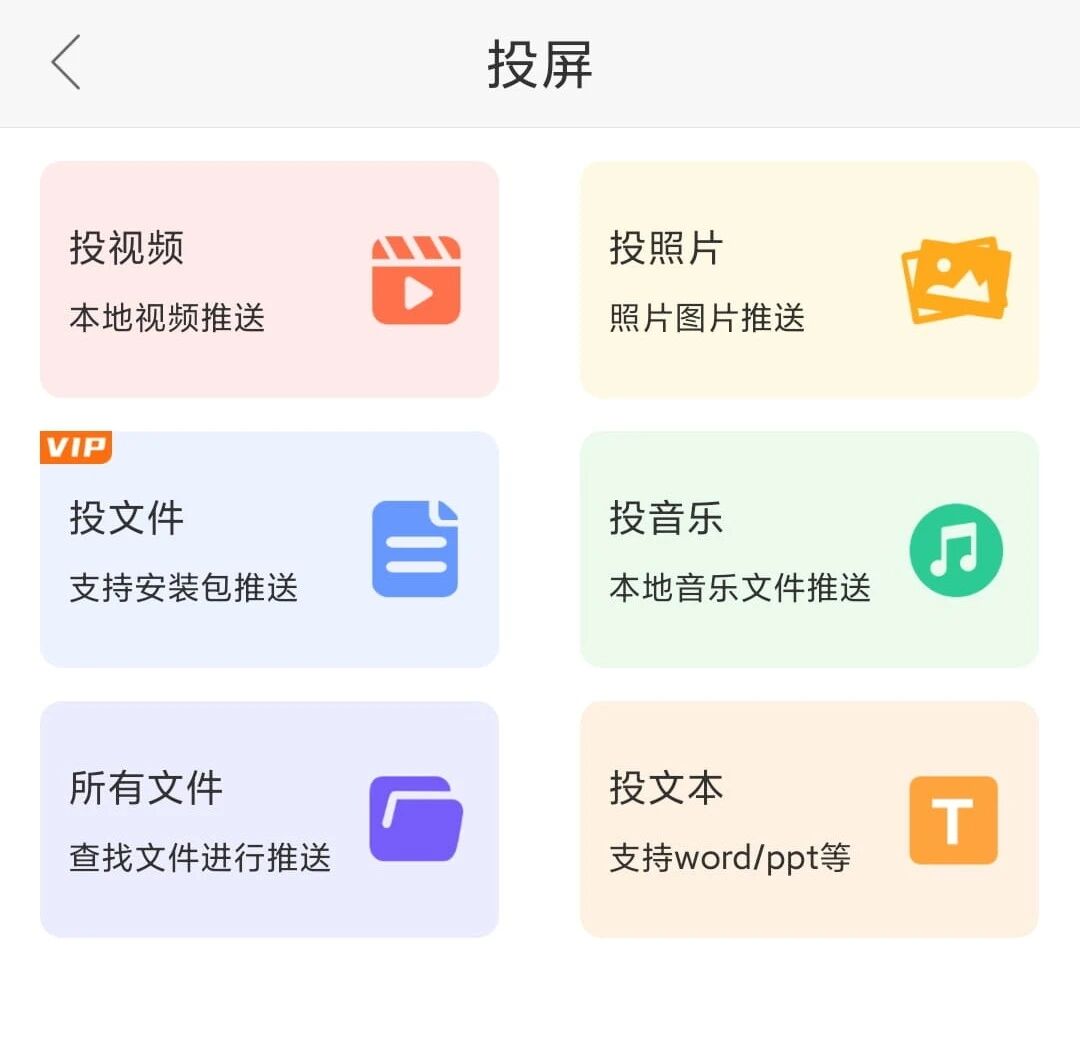This screenshot has width=1080, height=1043.
Task: Open the 投视频 local video card
Action: point(269,279)
